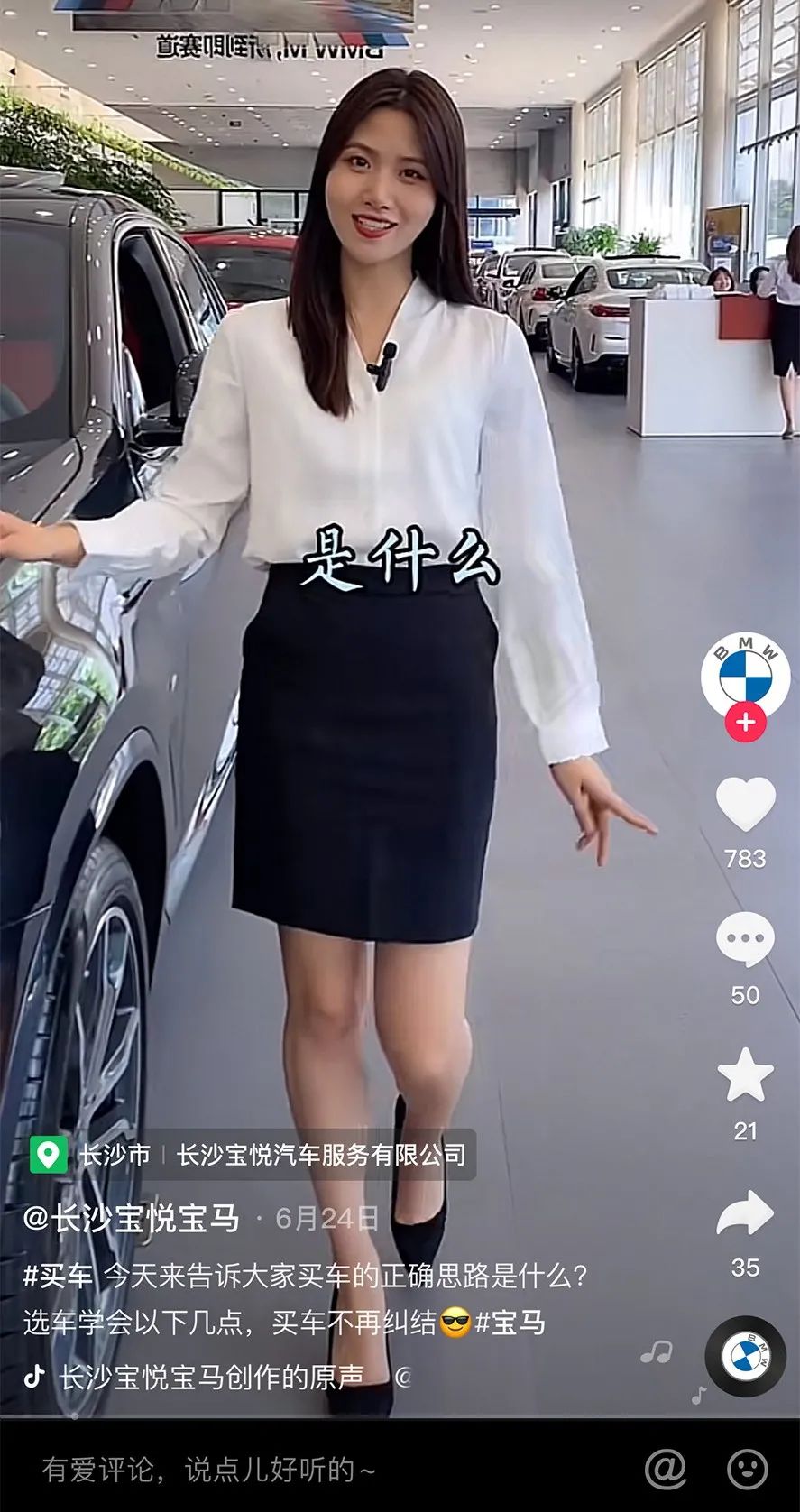Share this video with the arrow icon
Viewport: 800px width, 1512px height.
coord(745,1214)
